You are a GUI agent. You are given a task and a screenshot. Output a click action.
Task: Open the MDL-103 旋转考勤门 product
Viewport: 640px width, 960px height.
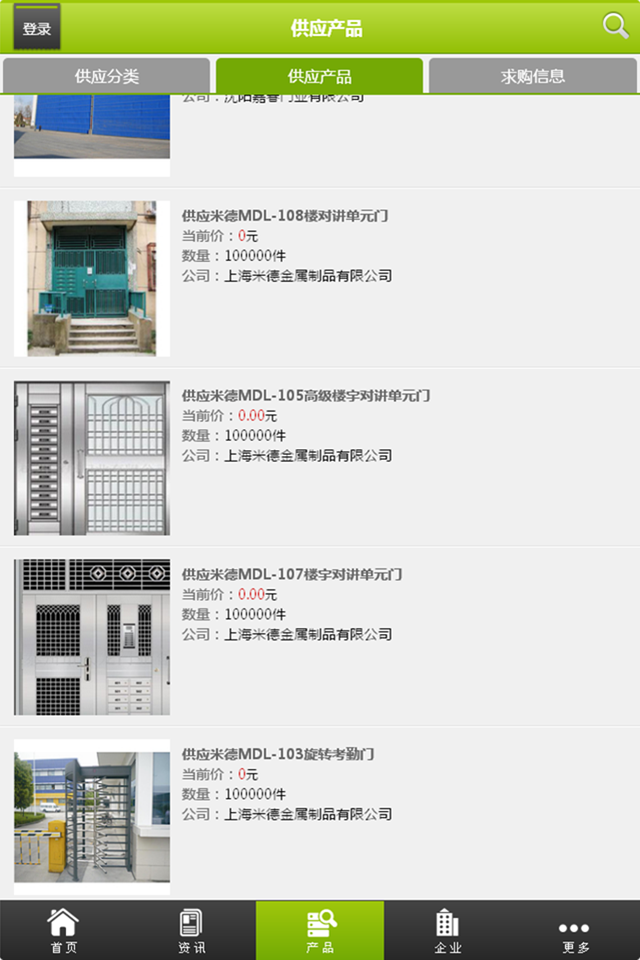pos(277,754)
